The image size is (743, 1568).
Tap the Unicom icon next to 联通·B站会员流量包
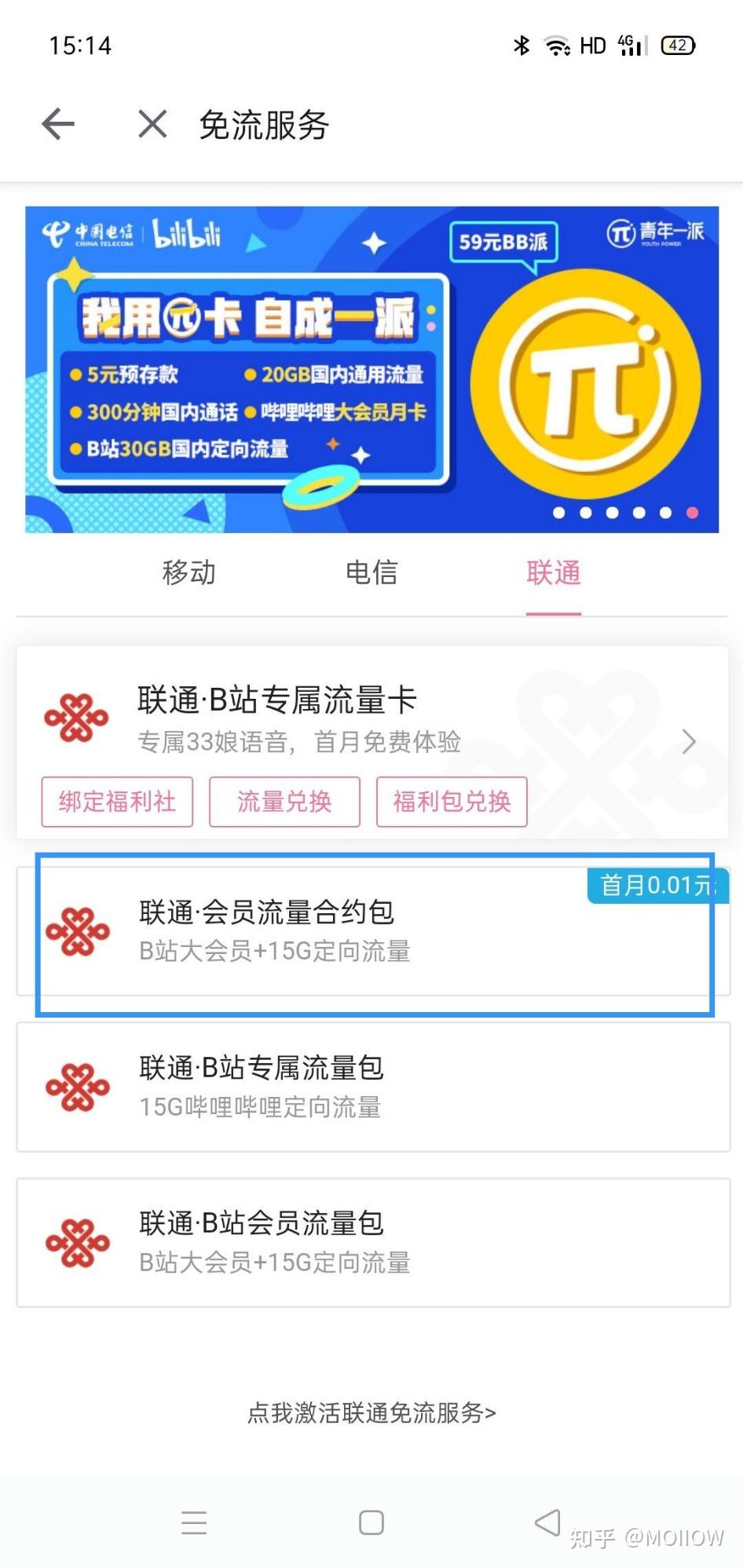pyautogui.click(x=76, y=1241)
